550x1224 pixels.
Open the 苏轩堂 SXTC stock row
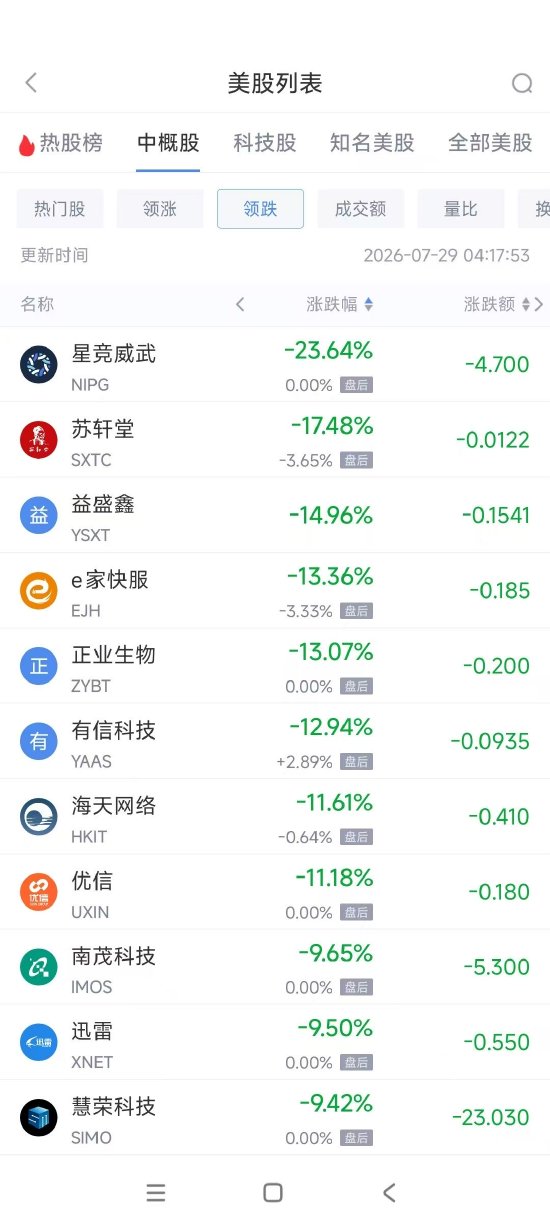pos(275,440)
